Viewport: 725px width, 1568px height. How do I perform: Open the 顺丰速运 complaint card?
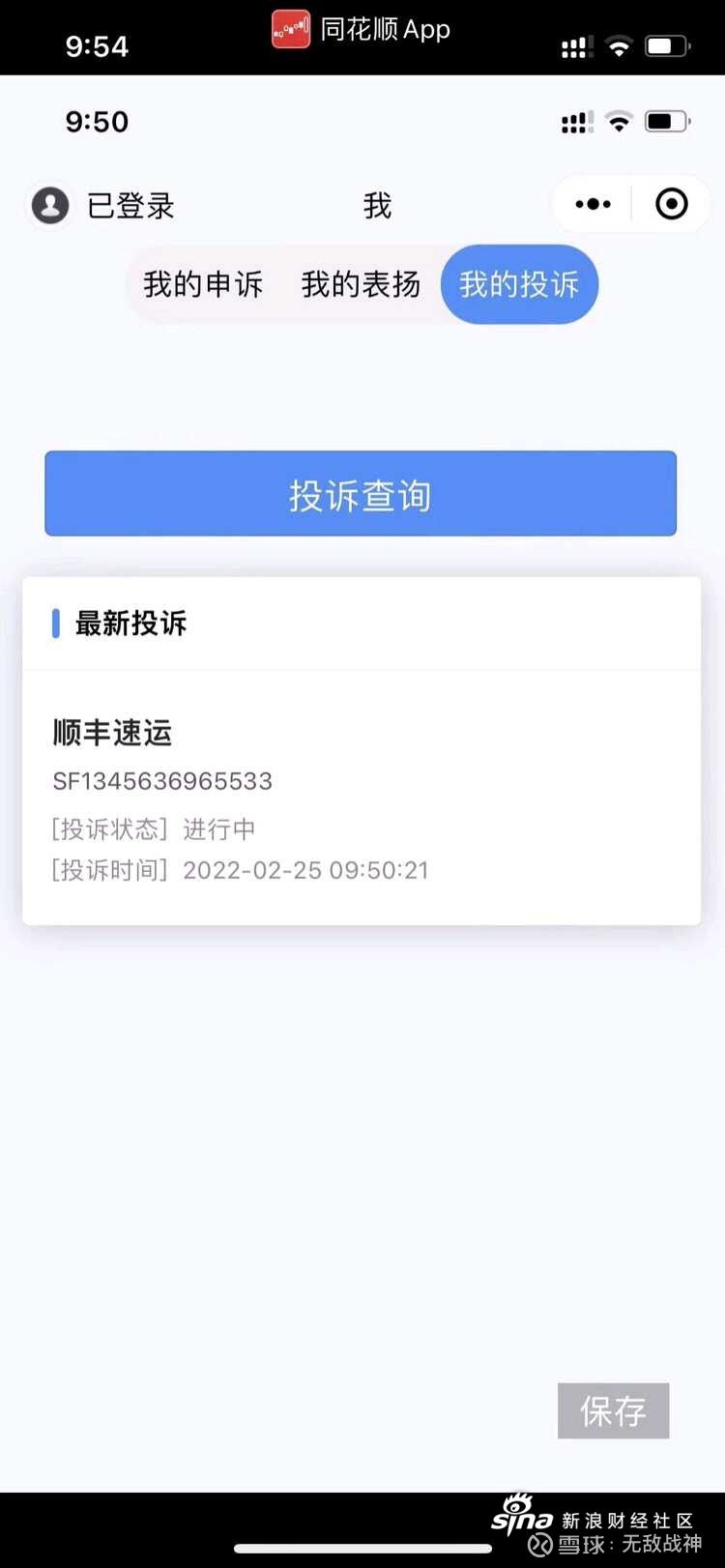[x=361, y=798]
